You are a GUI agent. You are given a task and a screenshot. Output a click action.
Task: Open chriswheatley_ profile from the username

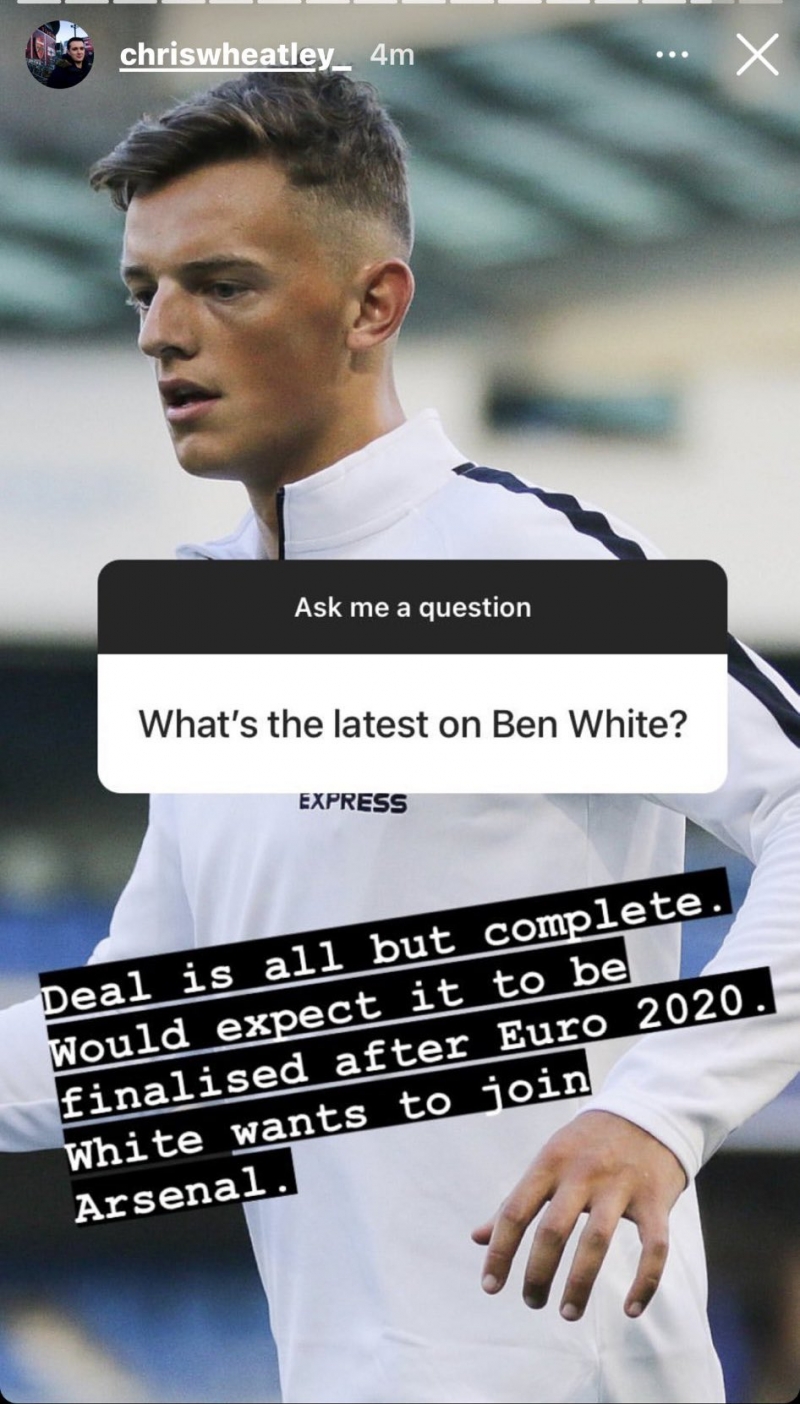[235, 56]
